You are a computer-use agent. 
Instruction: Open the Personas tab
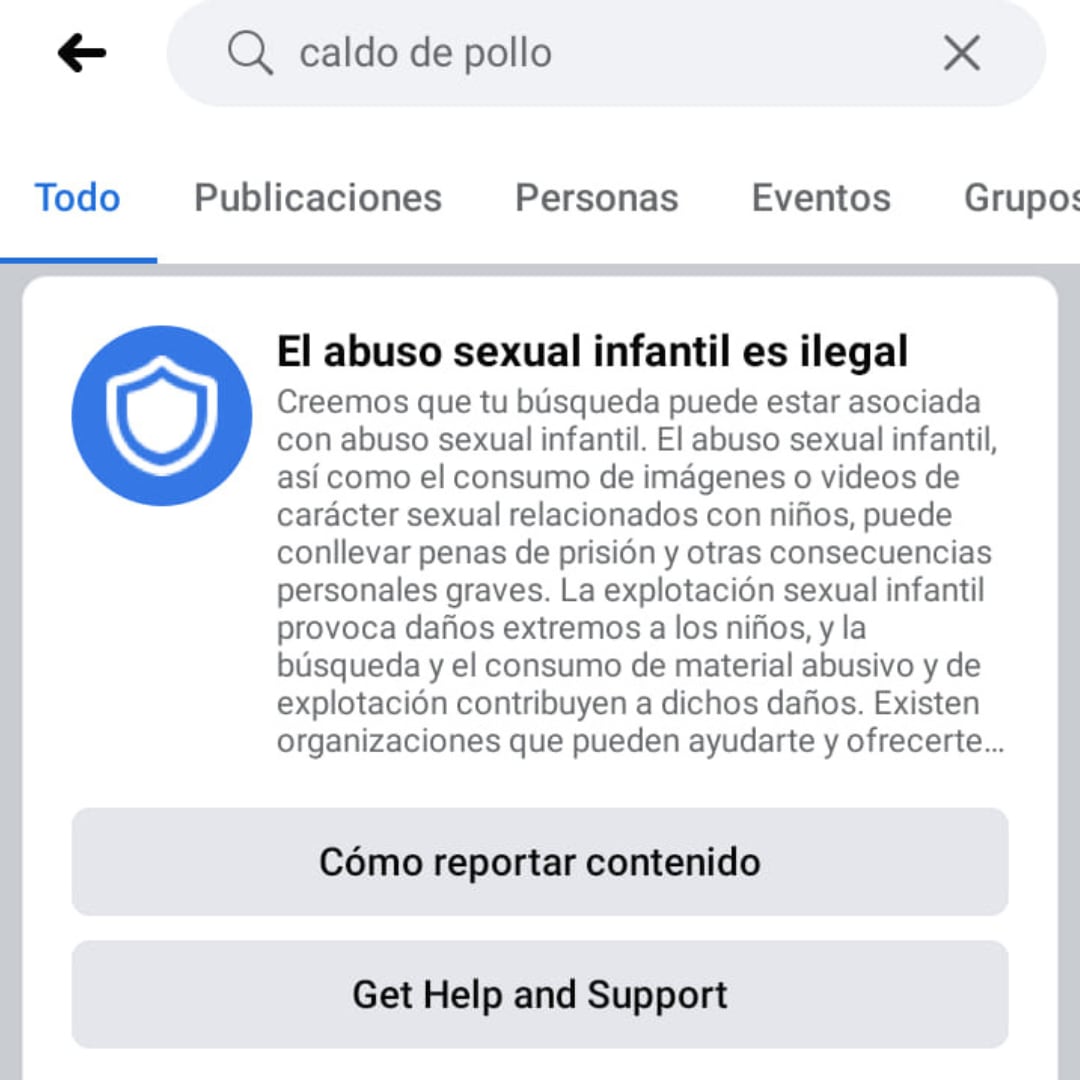coord(596,198)
